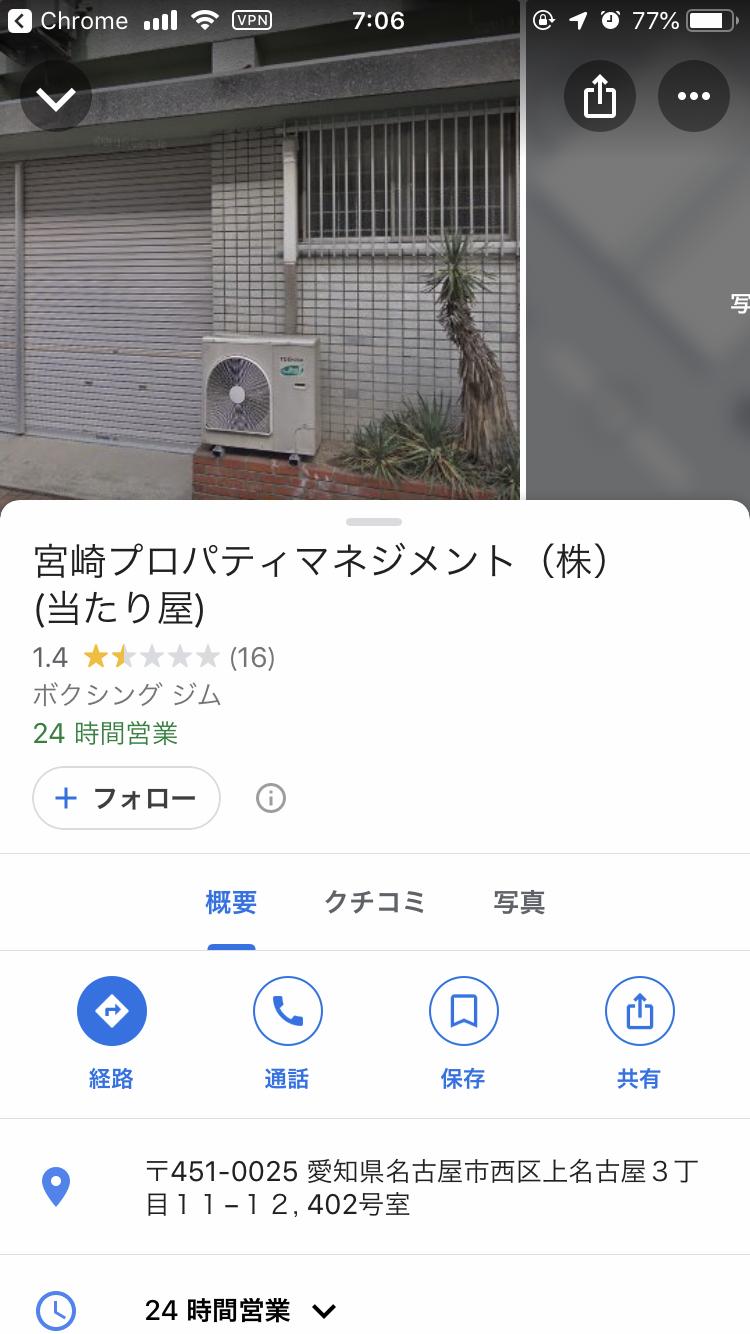Viewport: 750px width, 1334px height.
Task: Call the business via 通話
Action: (287, 1032)
